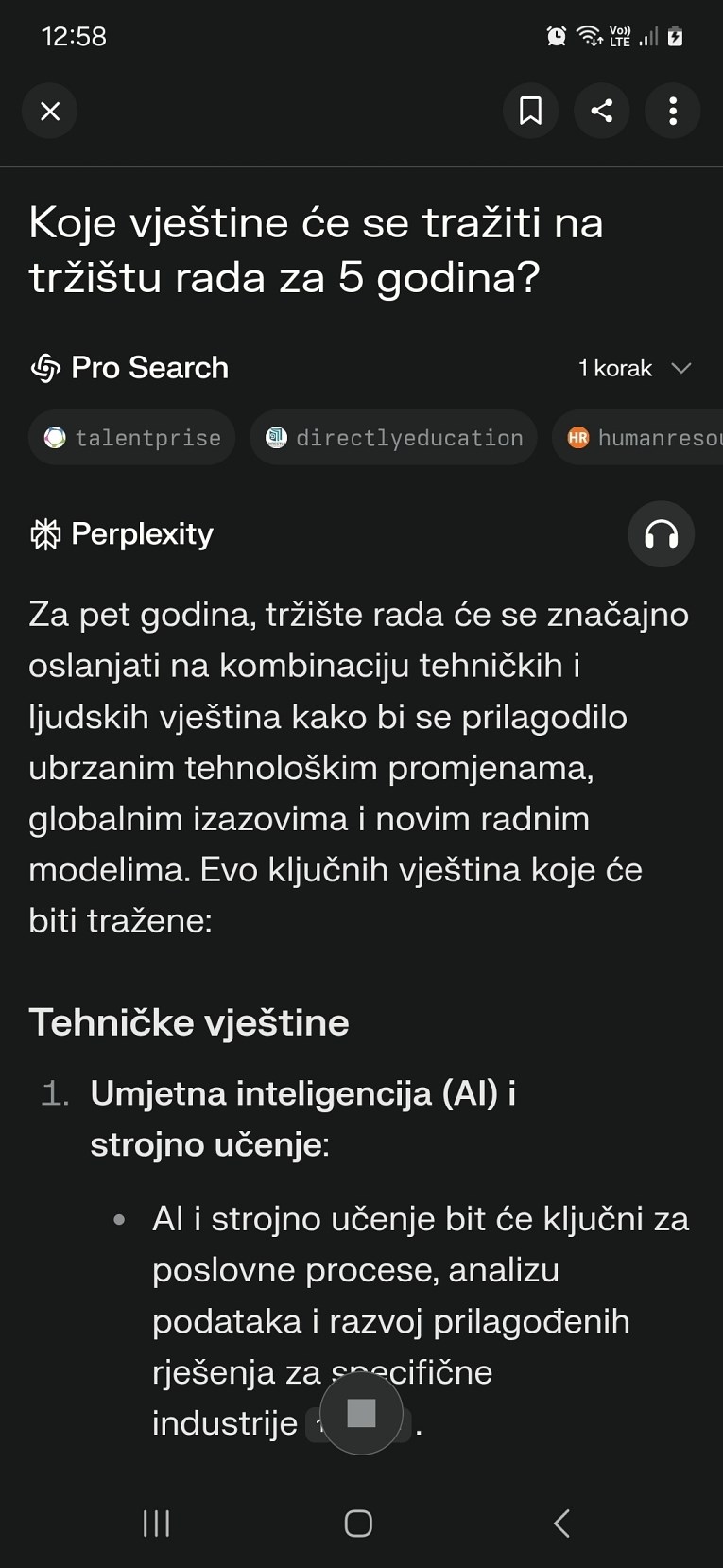The width and height of the screenshot is (723, 1568).
Task: Stop generating the response
Action: [x=361, y=1414]
